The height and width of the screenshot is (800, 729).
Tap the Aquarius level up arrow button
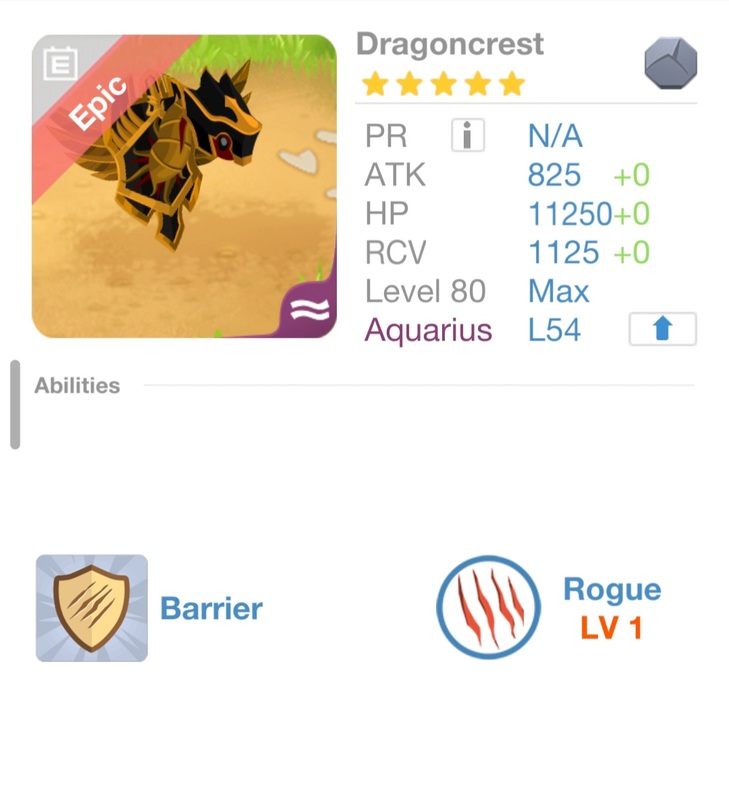pyautogui.click(x=662, y=330)
